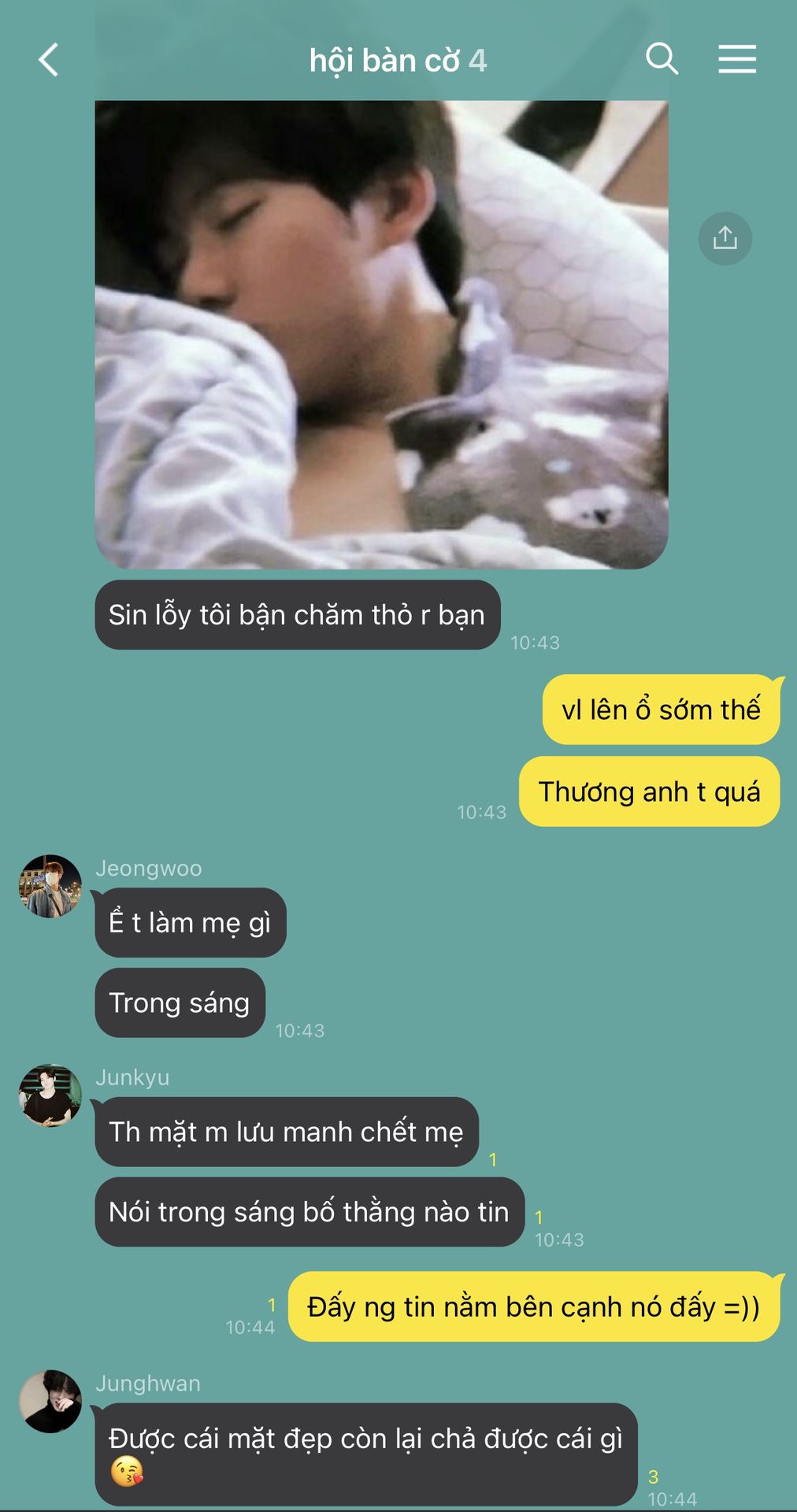
Task: Open the sleeping photo full screen
Action: [x=381, y=334]
